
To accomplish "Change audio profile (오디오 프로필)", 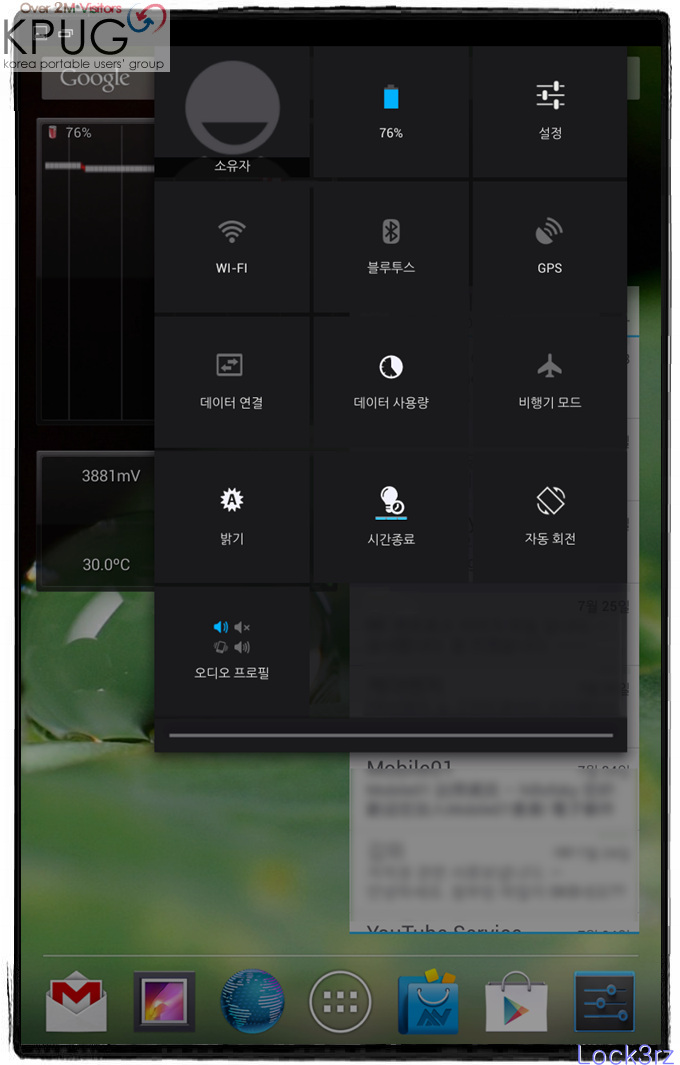I will point(232,650).
